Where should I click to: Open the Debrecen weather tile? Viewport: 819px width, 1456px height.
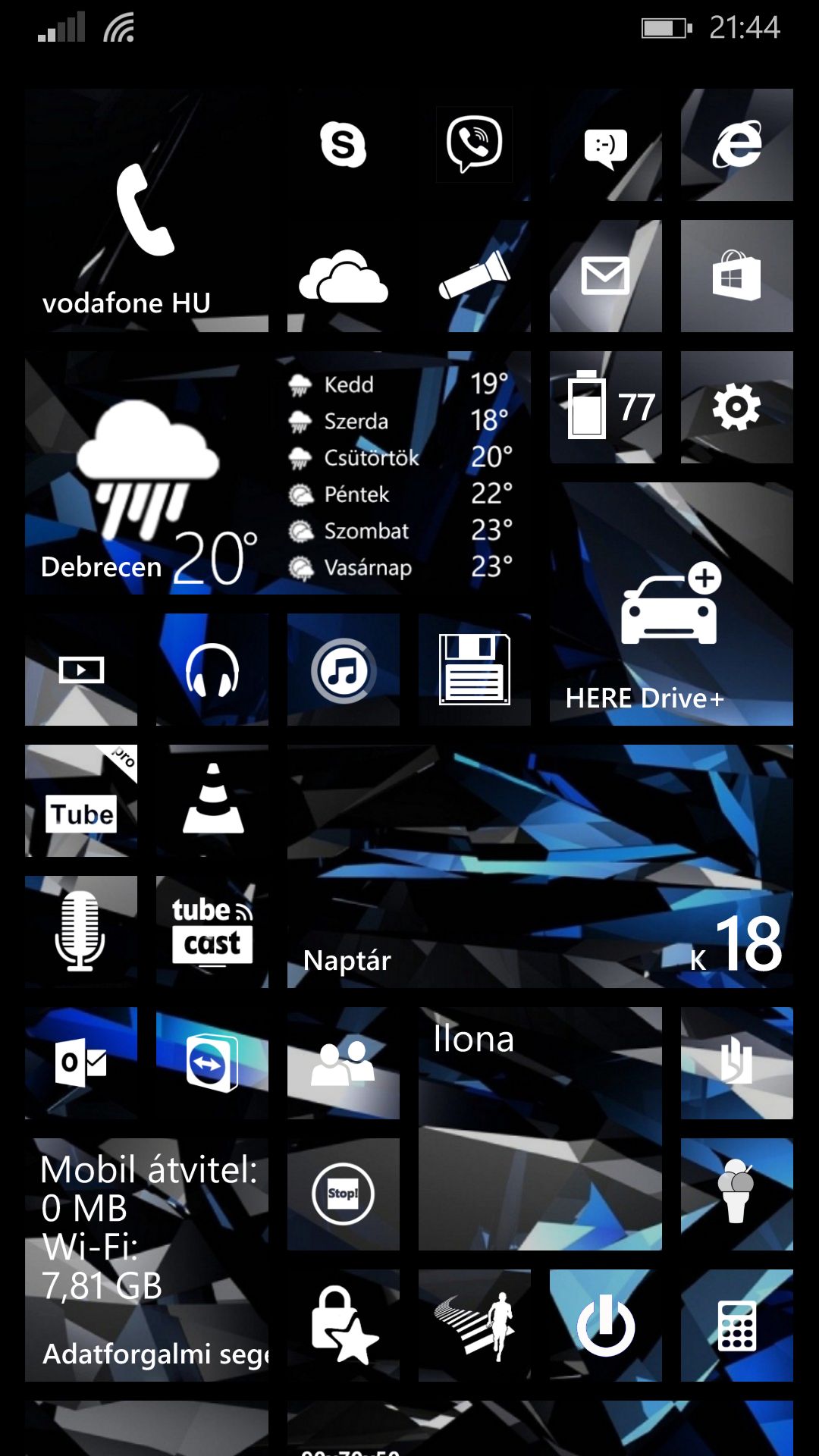278,472
